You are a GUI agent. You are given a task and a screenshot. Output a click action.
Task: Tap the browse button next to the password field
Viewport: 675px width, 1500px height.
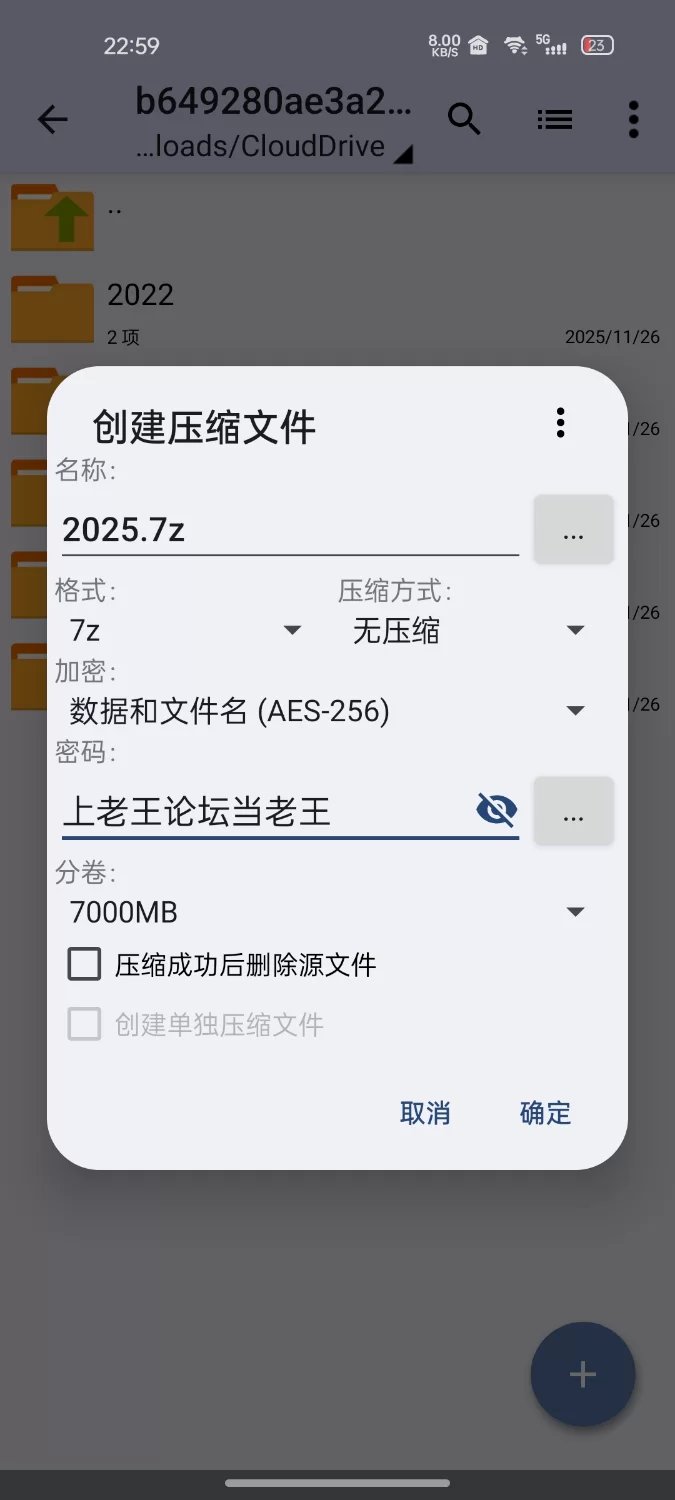point(573,811)
